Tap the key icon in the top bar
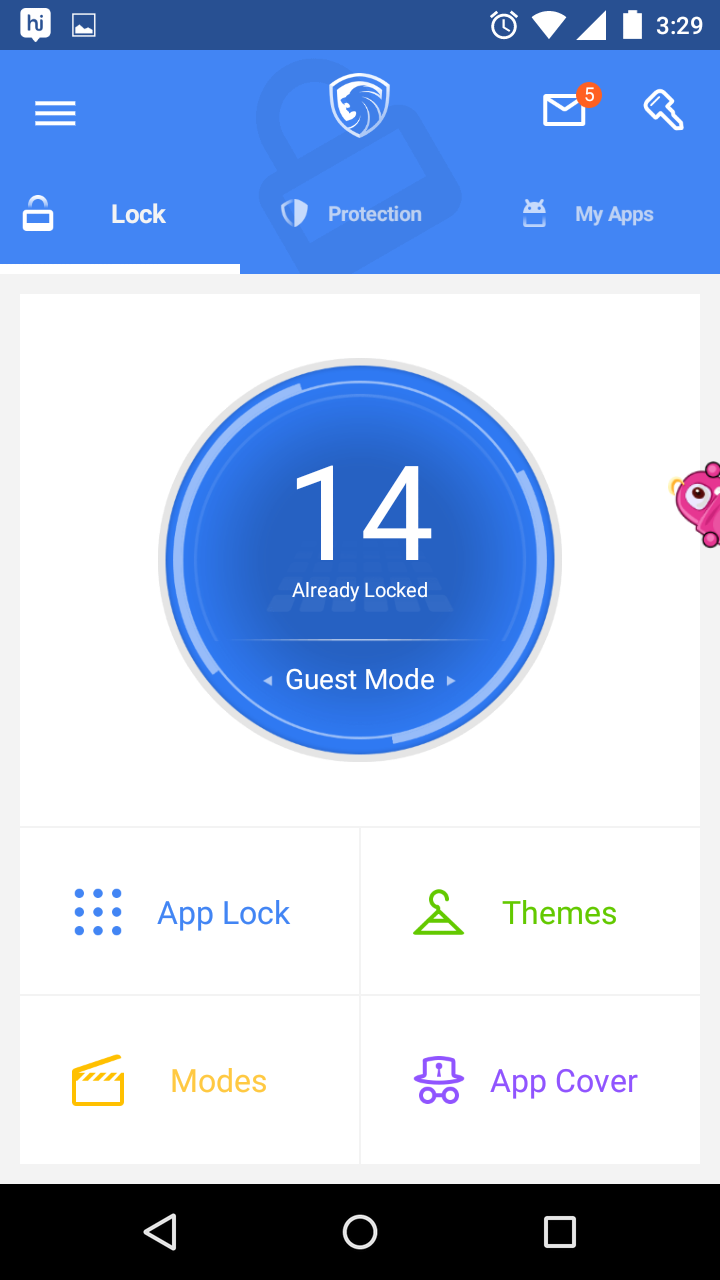This screenshot has width=720, height=1280. point(663,110)
